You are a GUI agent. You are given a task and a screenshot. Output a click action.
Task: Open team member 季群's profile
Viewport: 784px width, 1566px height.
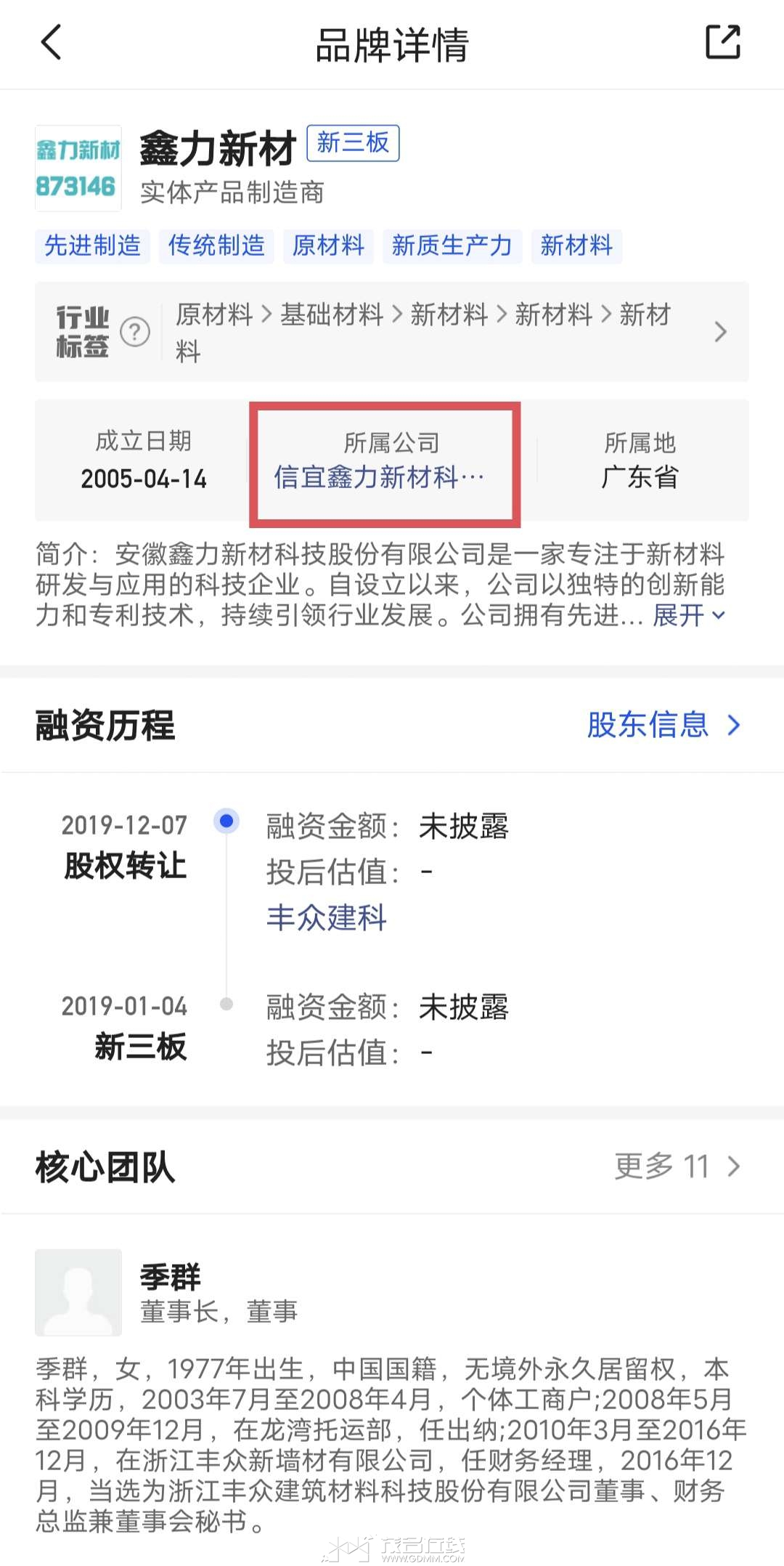pyautogui.click(x=170, y=1276)
